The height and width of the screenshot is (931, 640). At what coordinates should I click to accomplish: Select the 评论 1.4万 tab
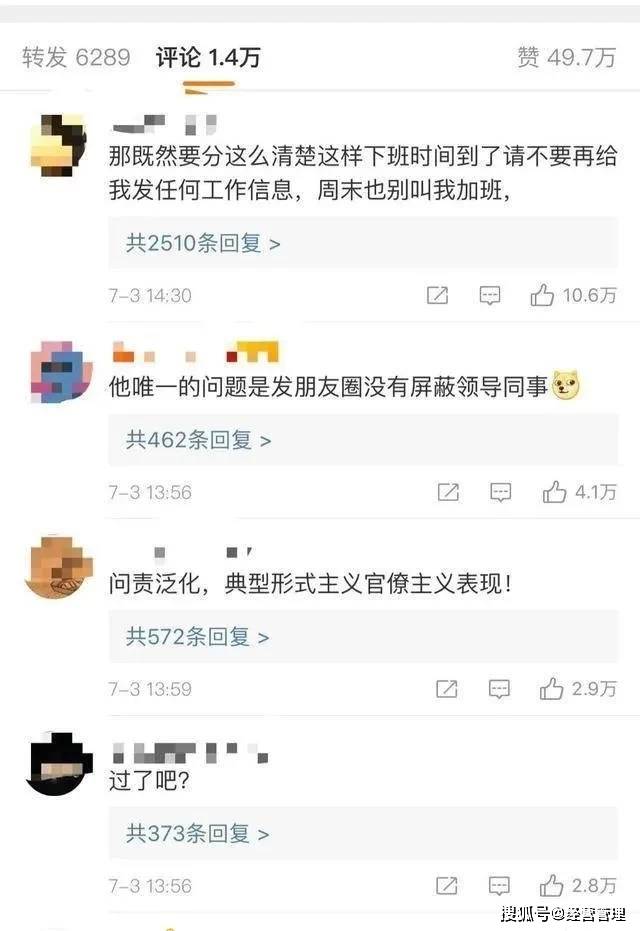coord(208,57)
